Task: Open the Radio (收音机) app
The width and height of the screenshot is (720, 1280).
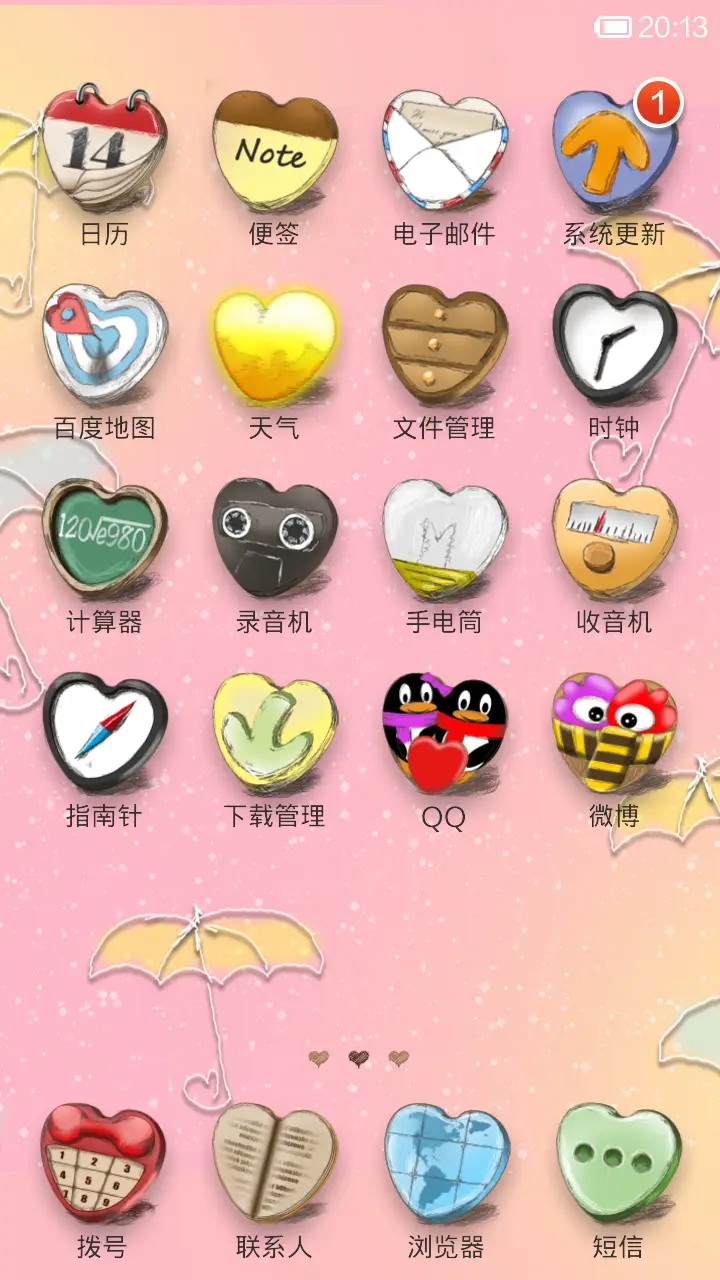Action: (x=613, y=537)
